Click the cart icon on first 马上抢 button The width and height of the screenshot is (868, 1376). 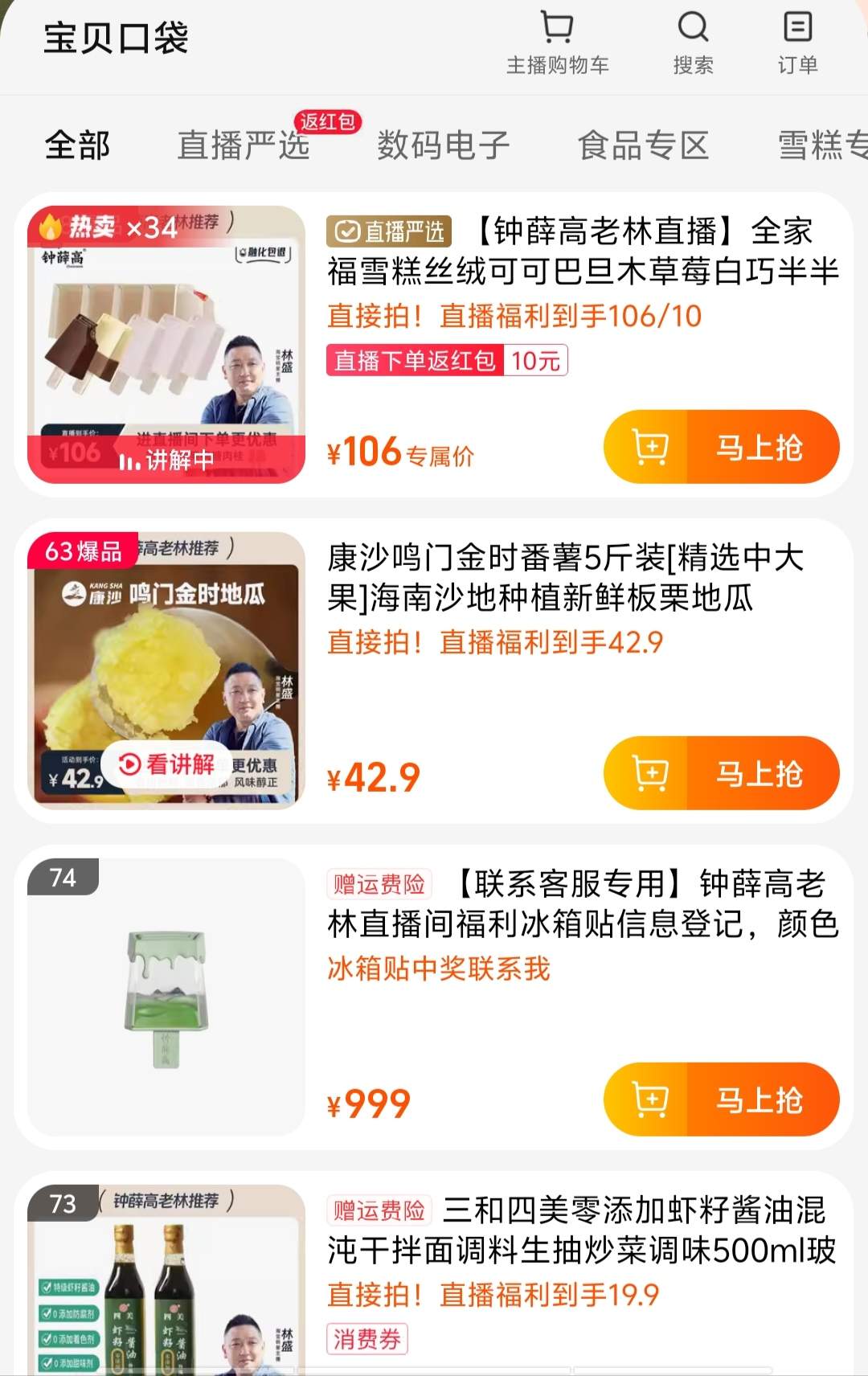[651, 448]
